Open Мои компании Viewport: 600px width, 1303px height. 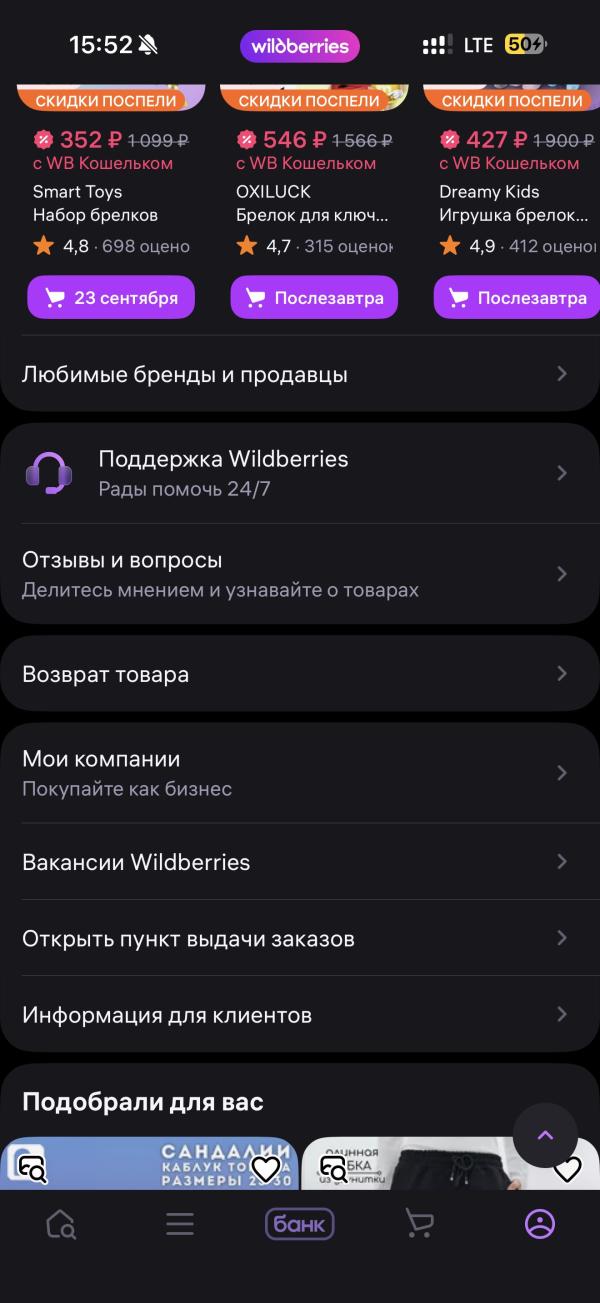click(x=300, y=773)
